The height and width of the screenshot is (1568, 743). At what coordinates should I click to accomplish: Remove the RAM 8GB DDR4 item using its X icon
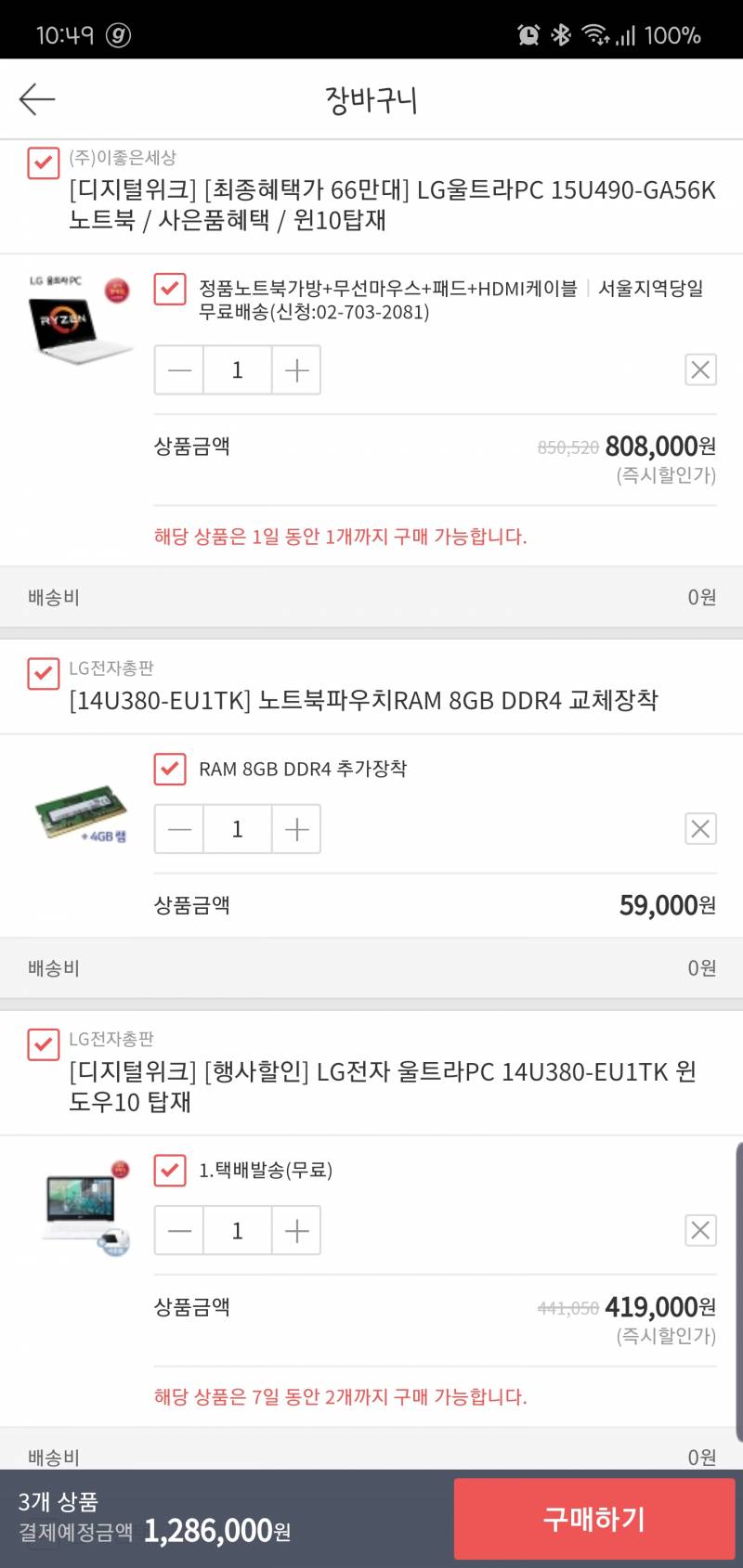[x=699, y=828]
